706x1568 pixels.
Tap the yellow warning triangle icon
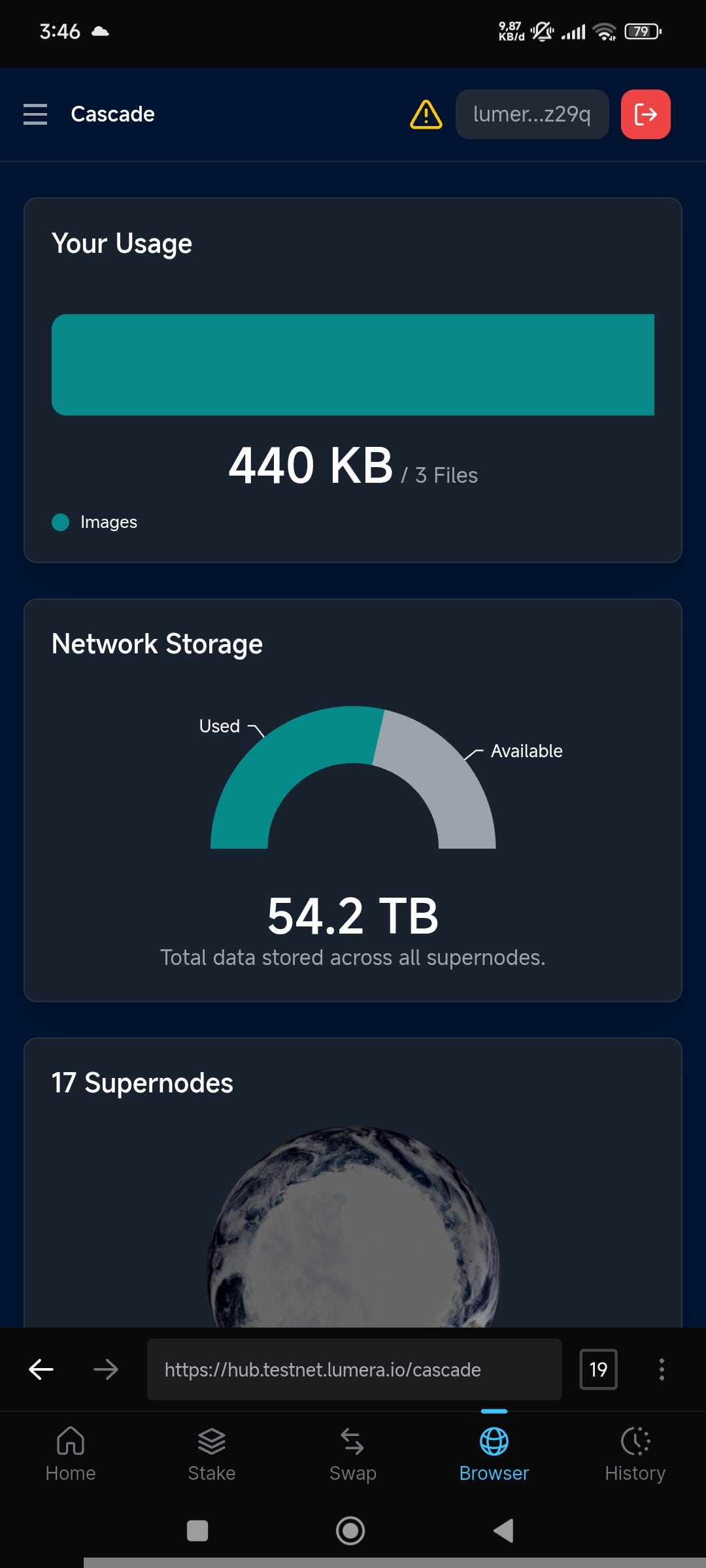pos(426,114)
